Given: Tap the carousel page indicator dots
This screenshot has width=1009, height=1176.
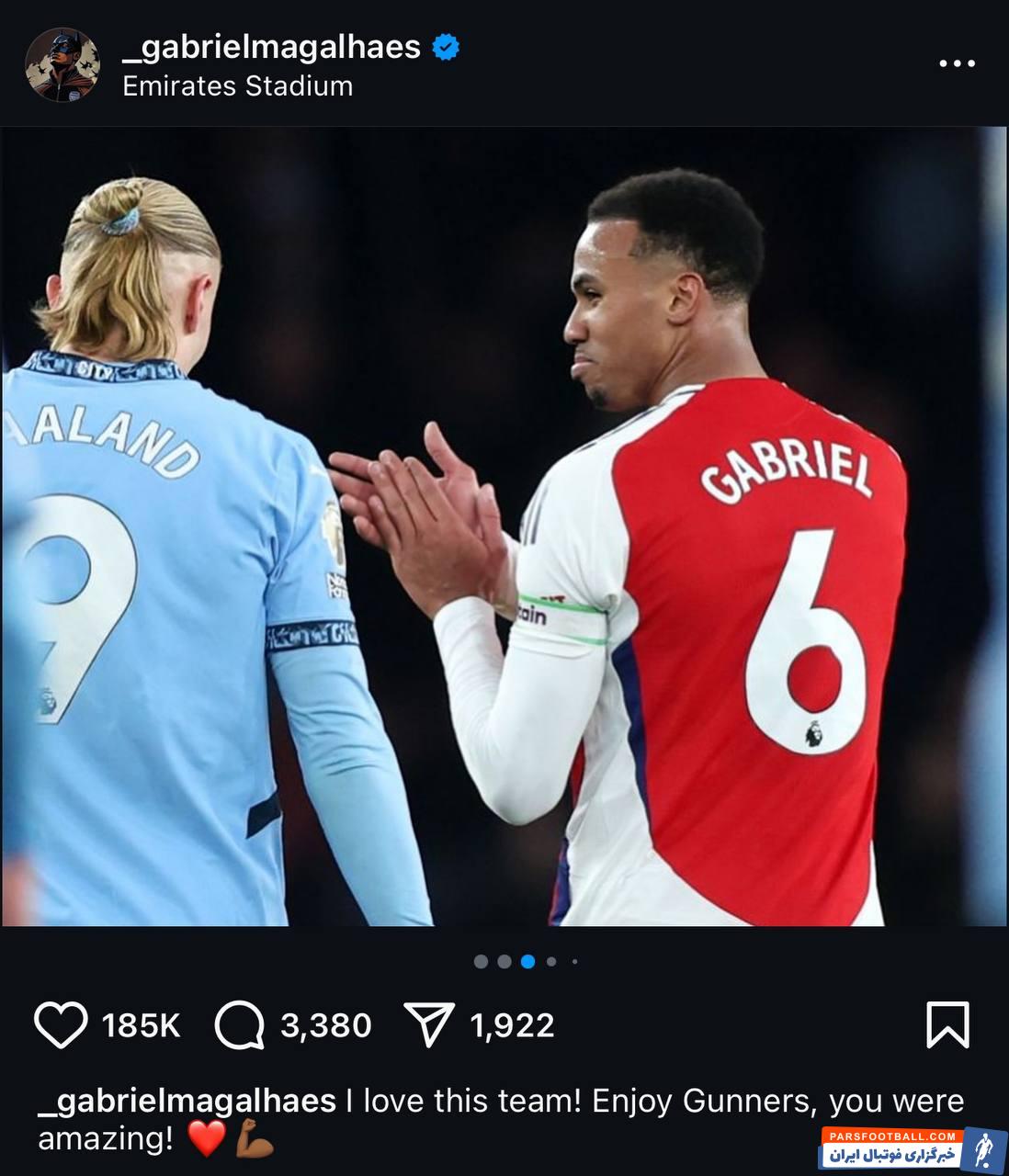Looking at the screenshot, I should [527, 962].
